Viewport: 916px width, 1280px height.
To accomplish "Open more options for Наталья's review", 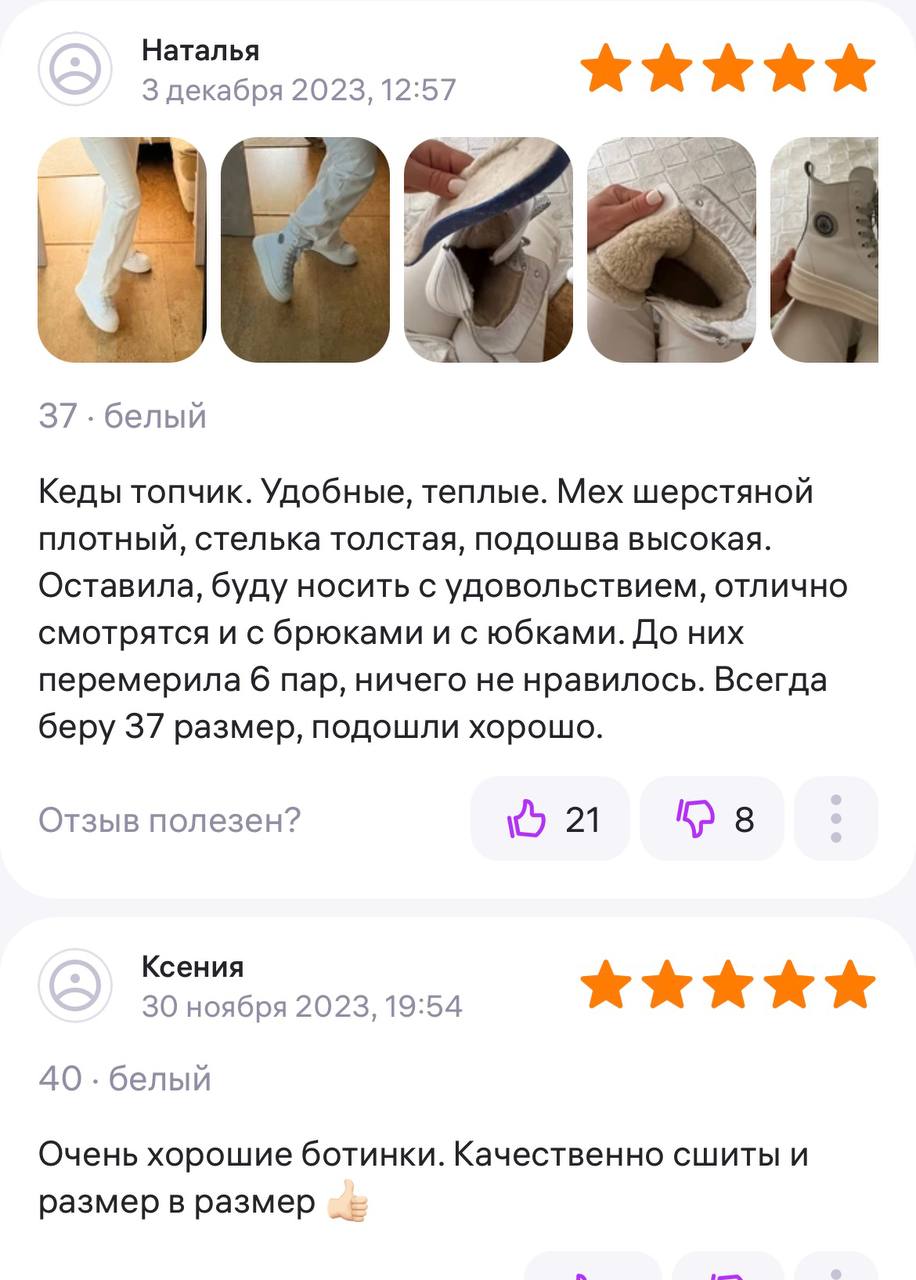I will point(836,819).
